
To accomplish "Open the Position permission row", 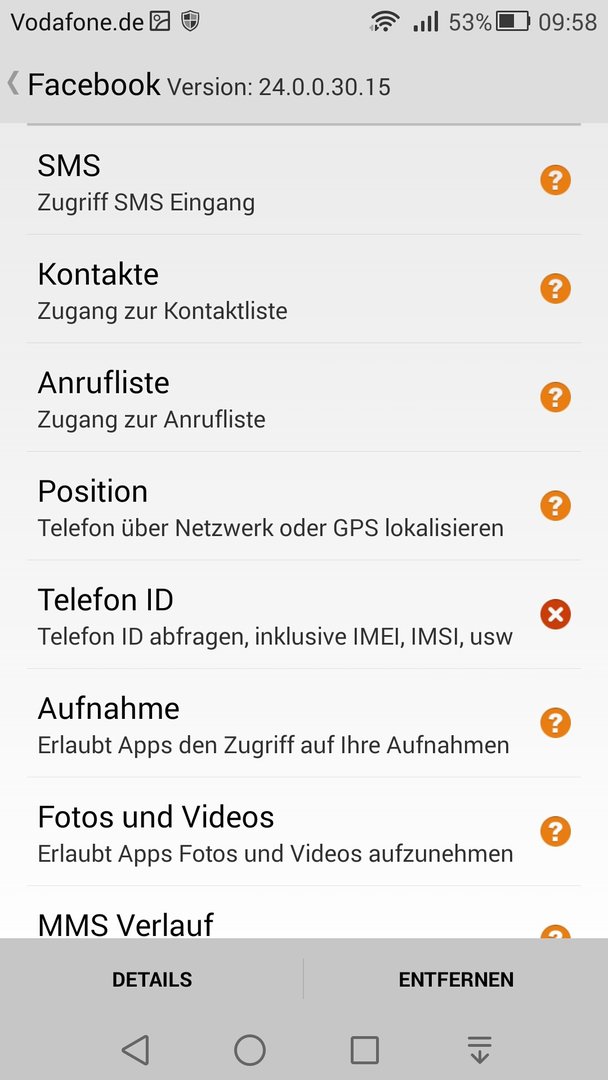I will coord(304,506).
